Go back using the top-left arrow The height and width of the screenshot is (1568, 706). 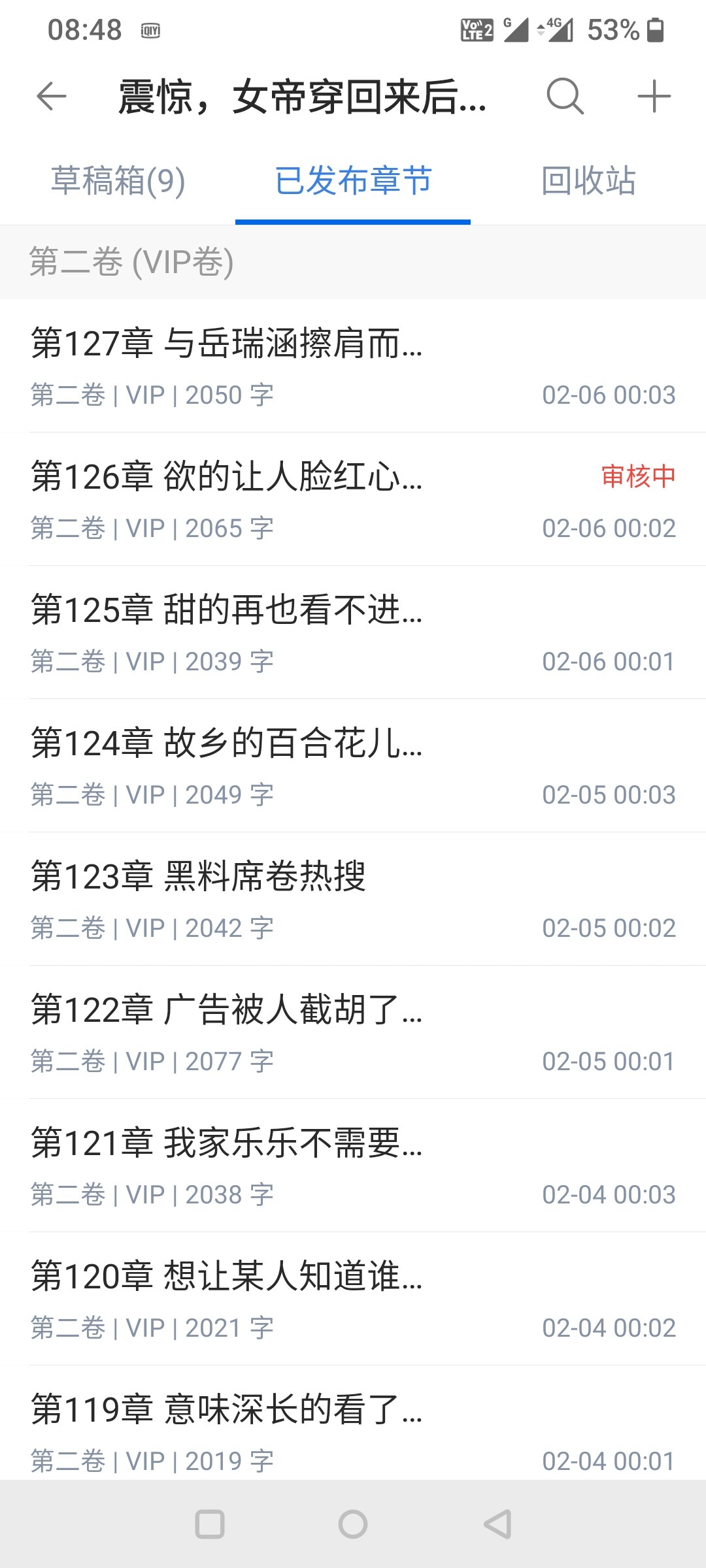52,97
